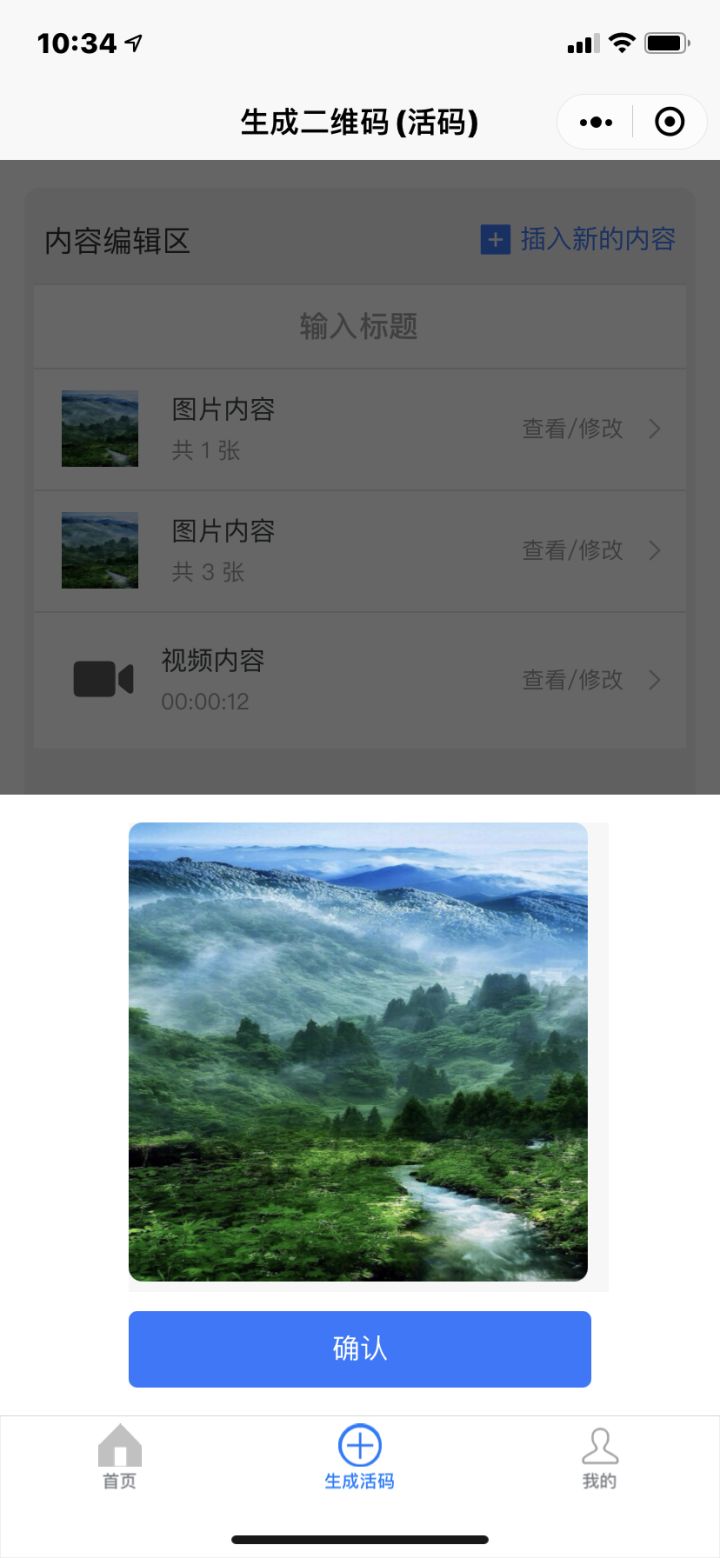Select the 首页 home icon
This screenshot has height=1558, width=720.
tap(119, 1443)
